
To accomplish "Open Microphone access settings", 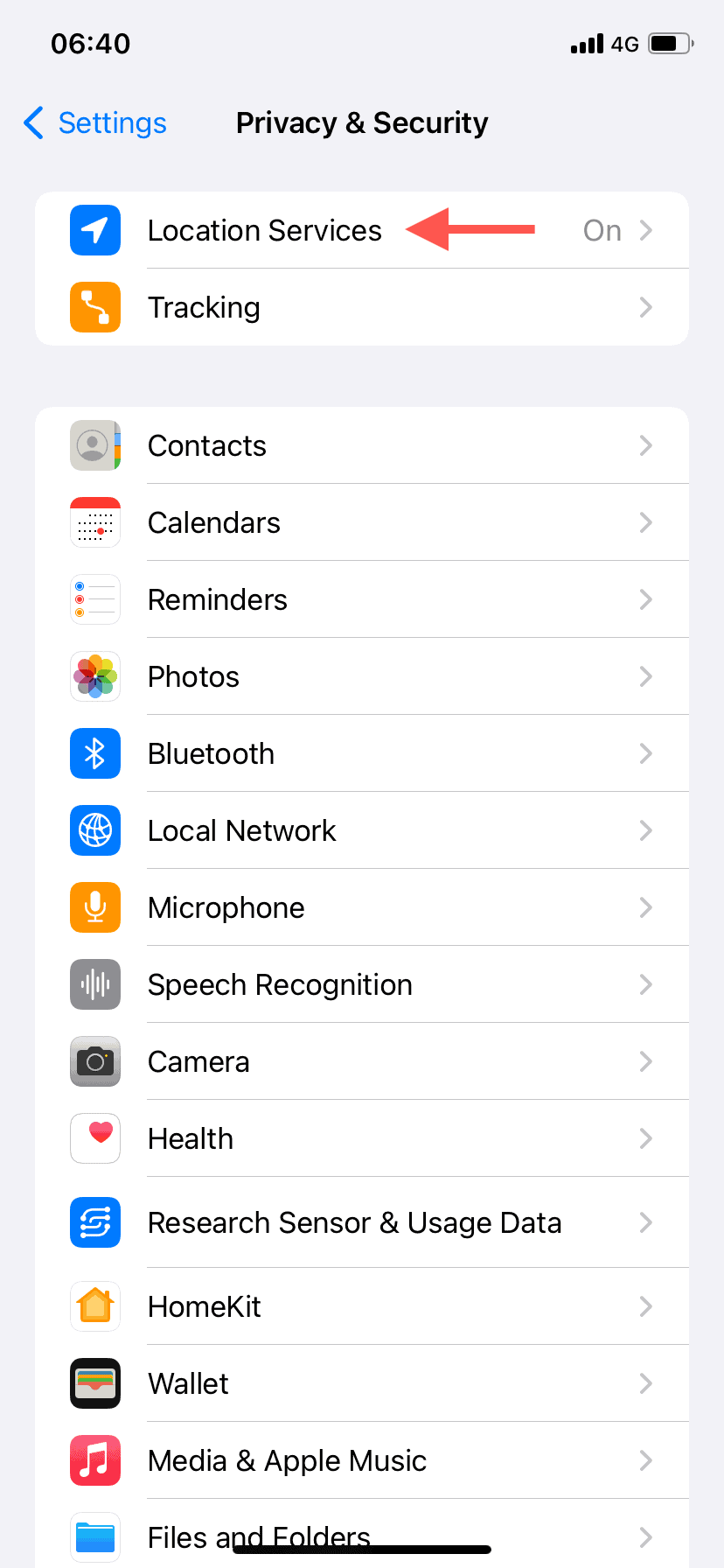I will [x=226, y=908].
